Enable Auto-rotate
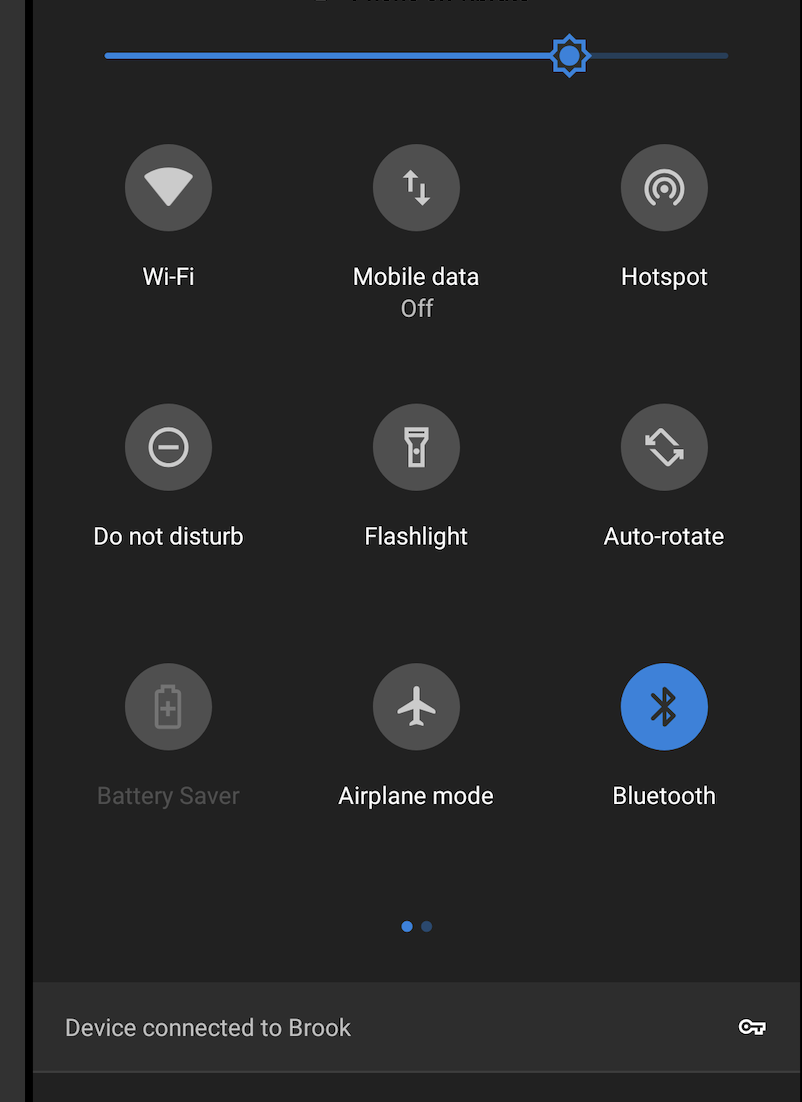Image resolution: width=802 pixels, height=1102 pixels. (x=664, y=447)
